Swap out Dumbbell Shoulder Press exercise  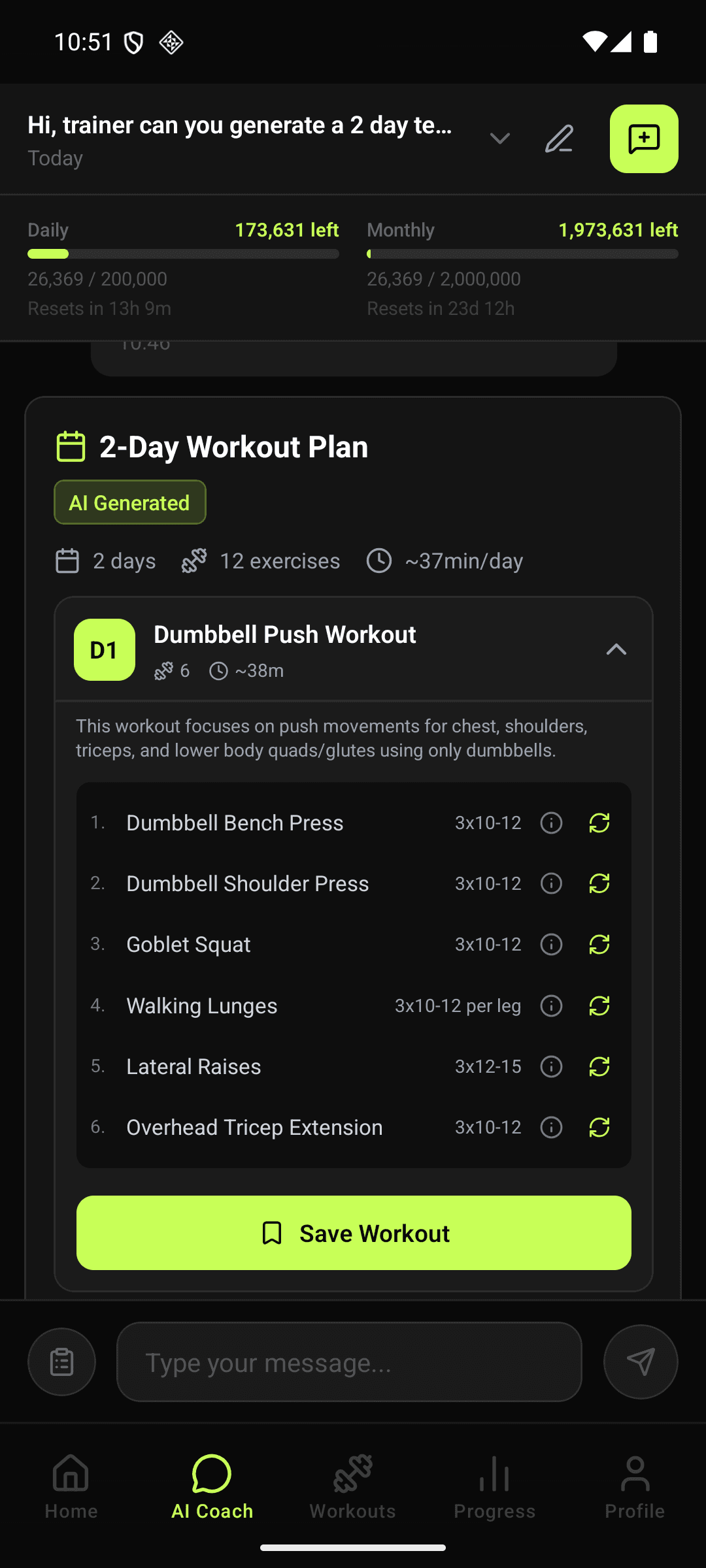[599, 884]
